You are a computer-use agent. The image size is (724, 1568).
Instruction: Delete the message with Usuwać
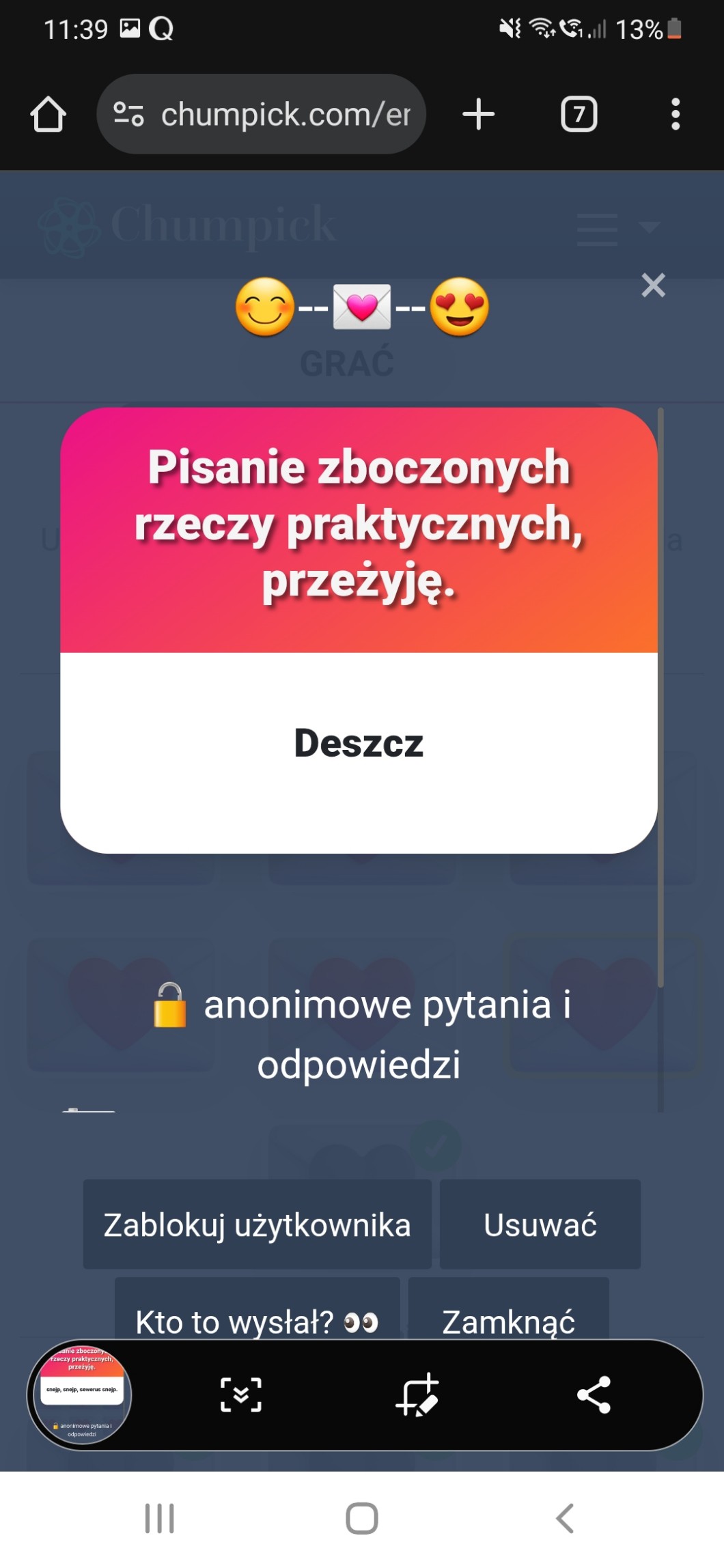[540, 1224]
